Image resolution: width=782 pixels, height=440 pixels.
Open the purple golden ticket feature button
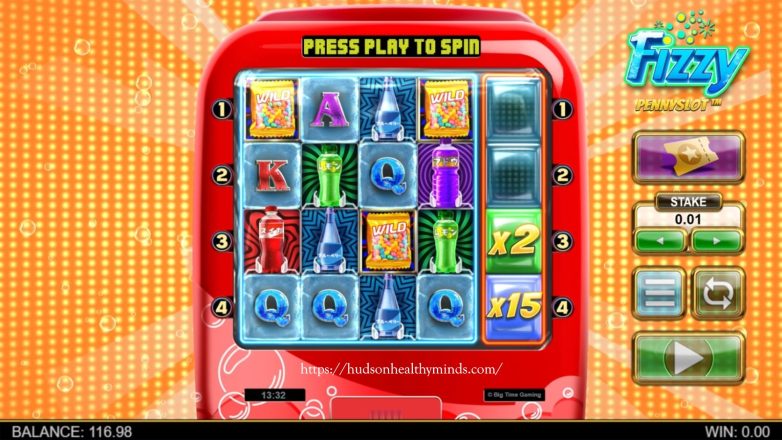click(x=688, y=157)
